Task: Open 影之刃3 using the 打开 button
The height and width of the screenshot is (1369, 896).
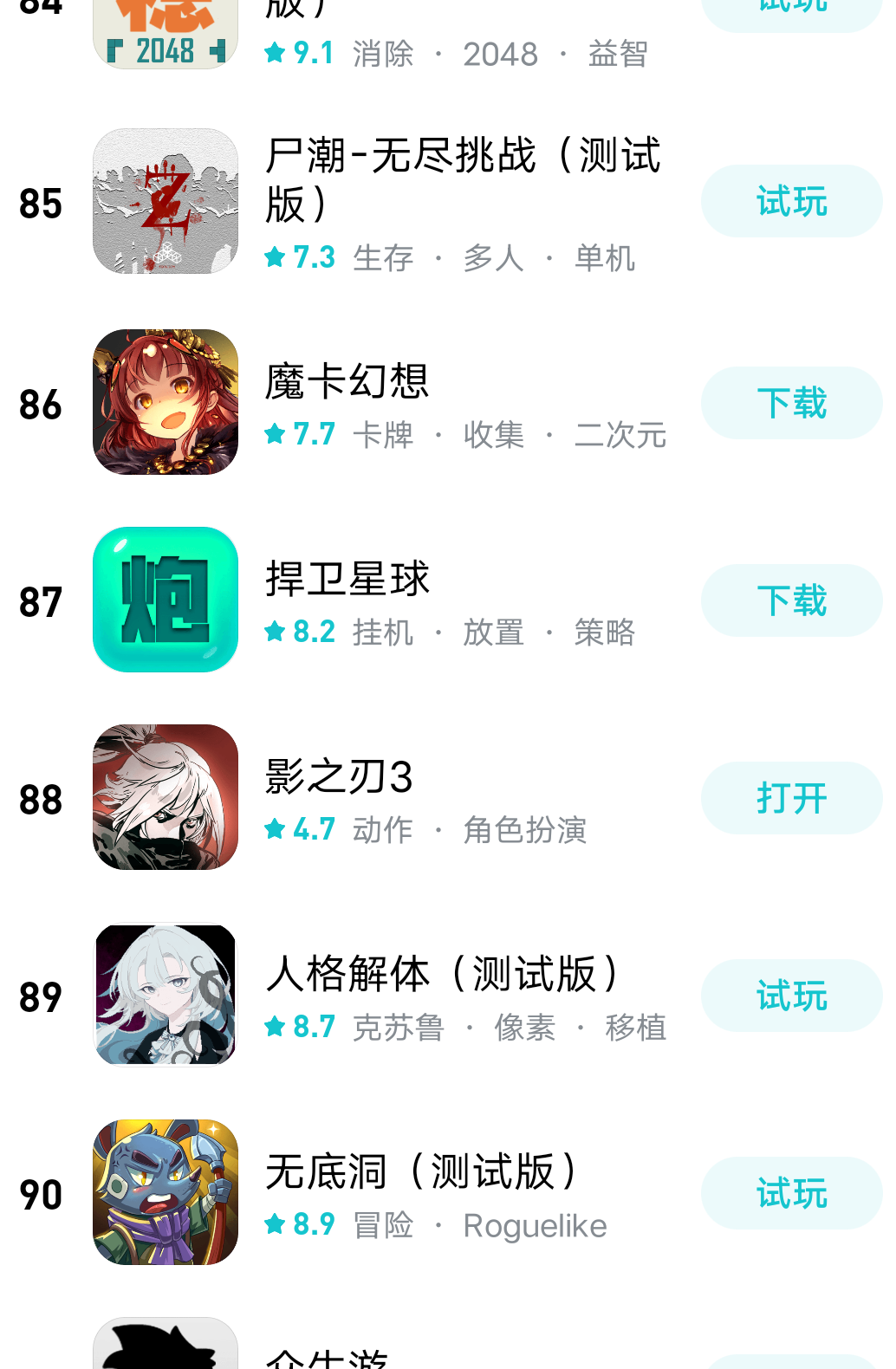Action: pos(790,797)
